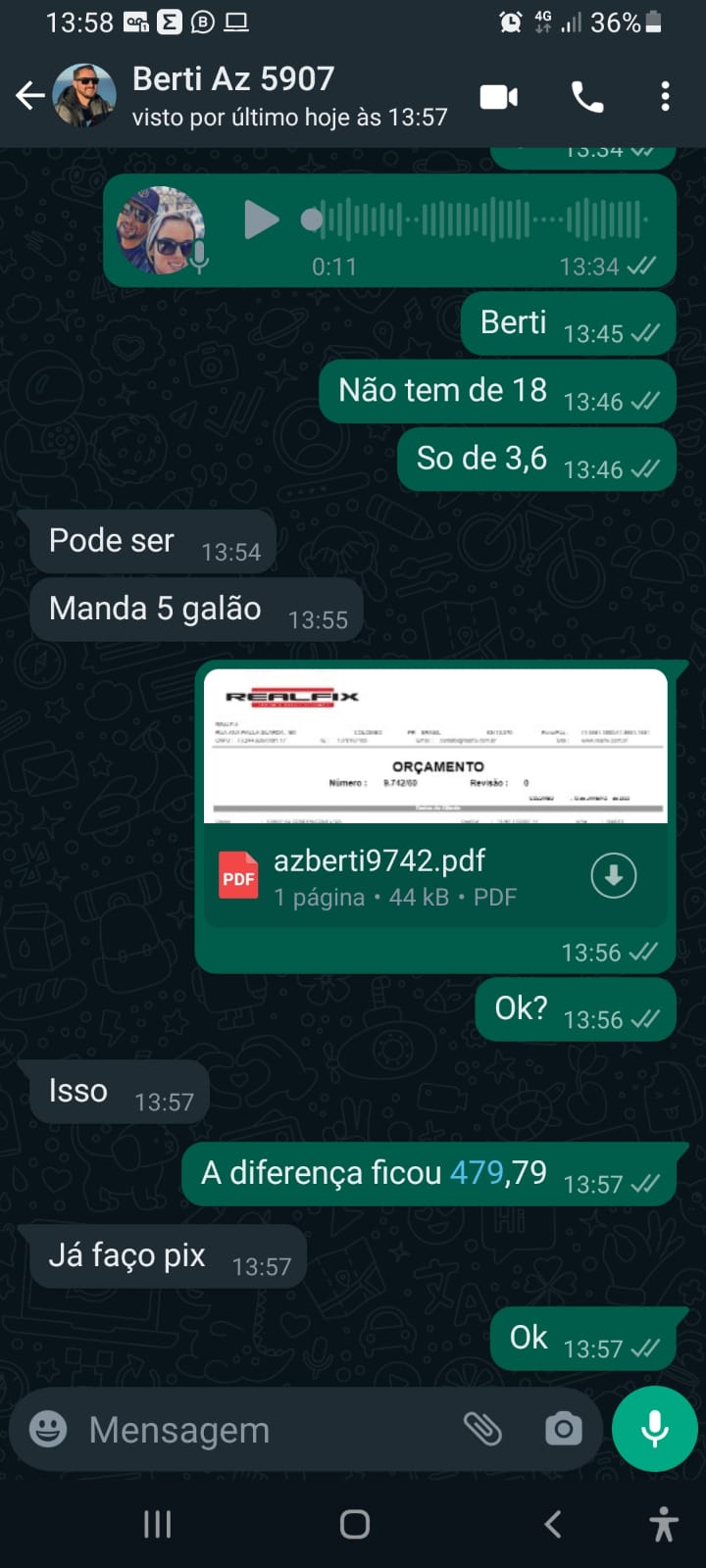The width and height of the screenshot is (706, 1568).
Task: Record a voice message with the microphone
Action: click(654, 1429)
